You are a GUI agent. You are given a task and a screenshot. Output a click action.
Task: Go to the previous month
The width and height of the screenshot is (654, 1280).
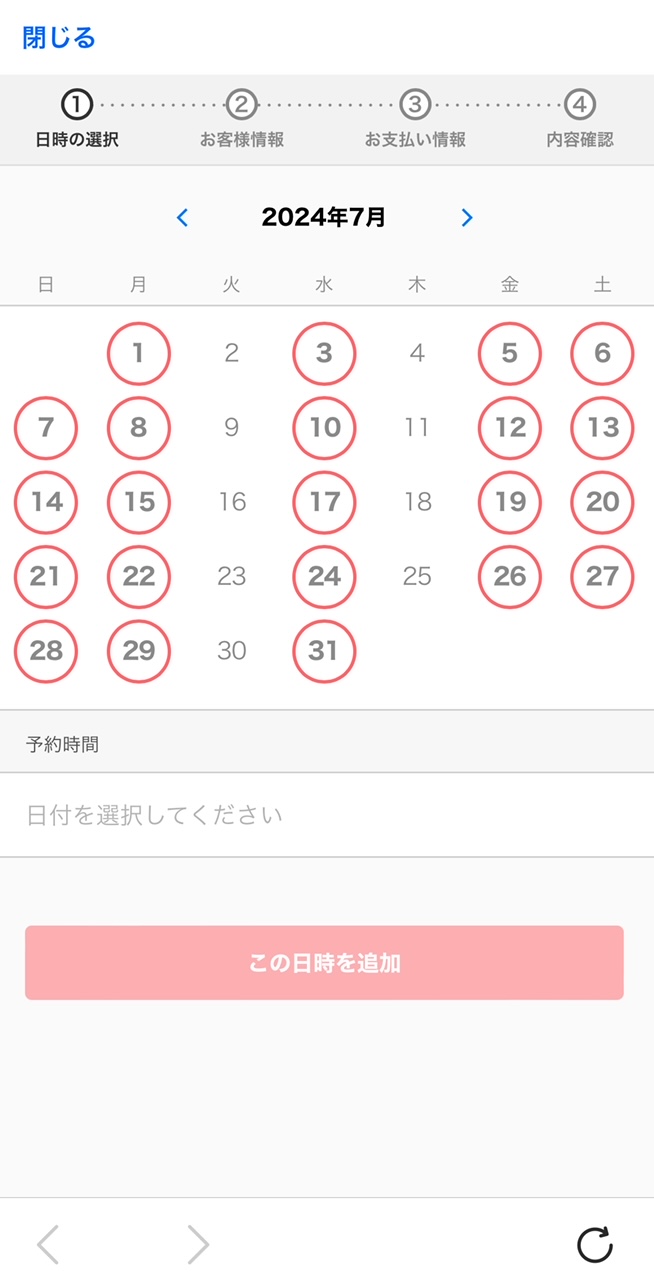tap(182, 217)
